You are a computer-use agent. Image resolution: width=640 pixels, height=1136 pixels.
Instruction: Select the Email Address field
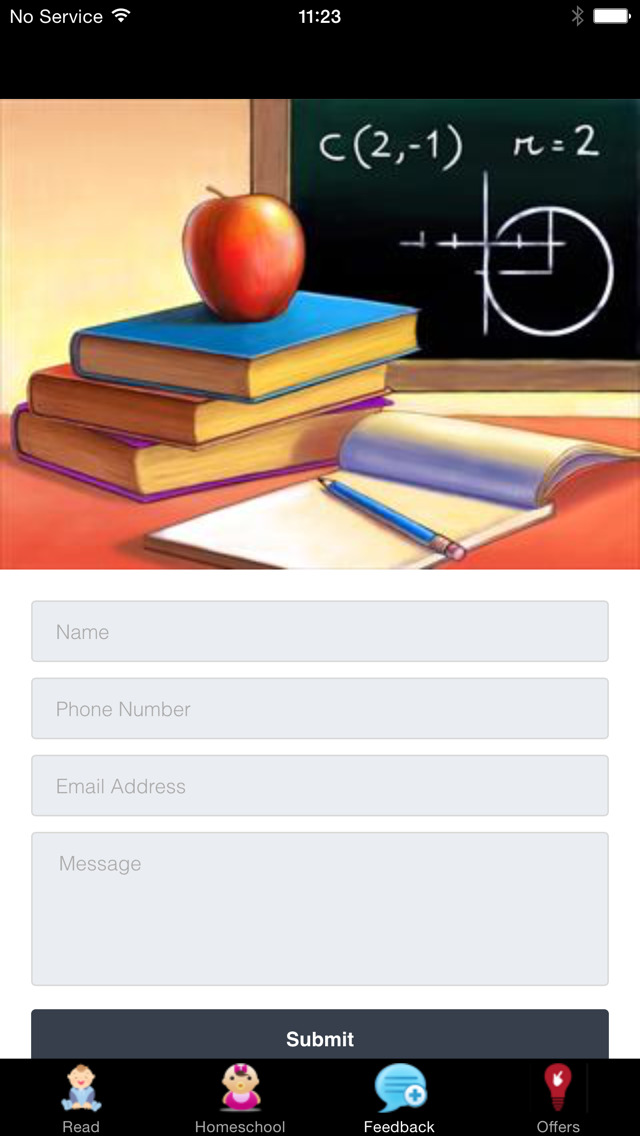(x=320, y=785)
